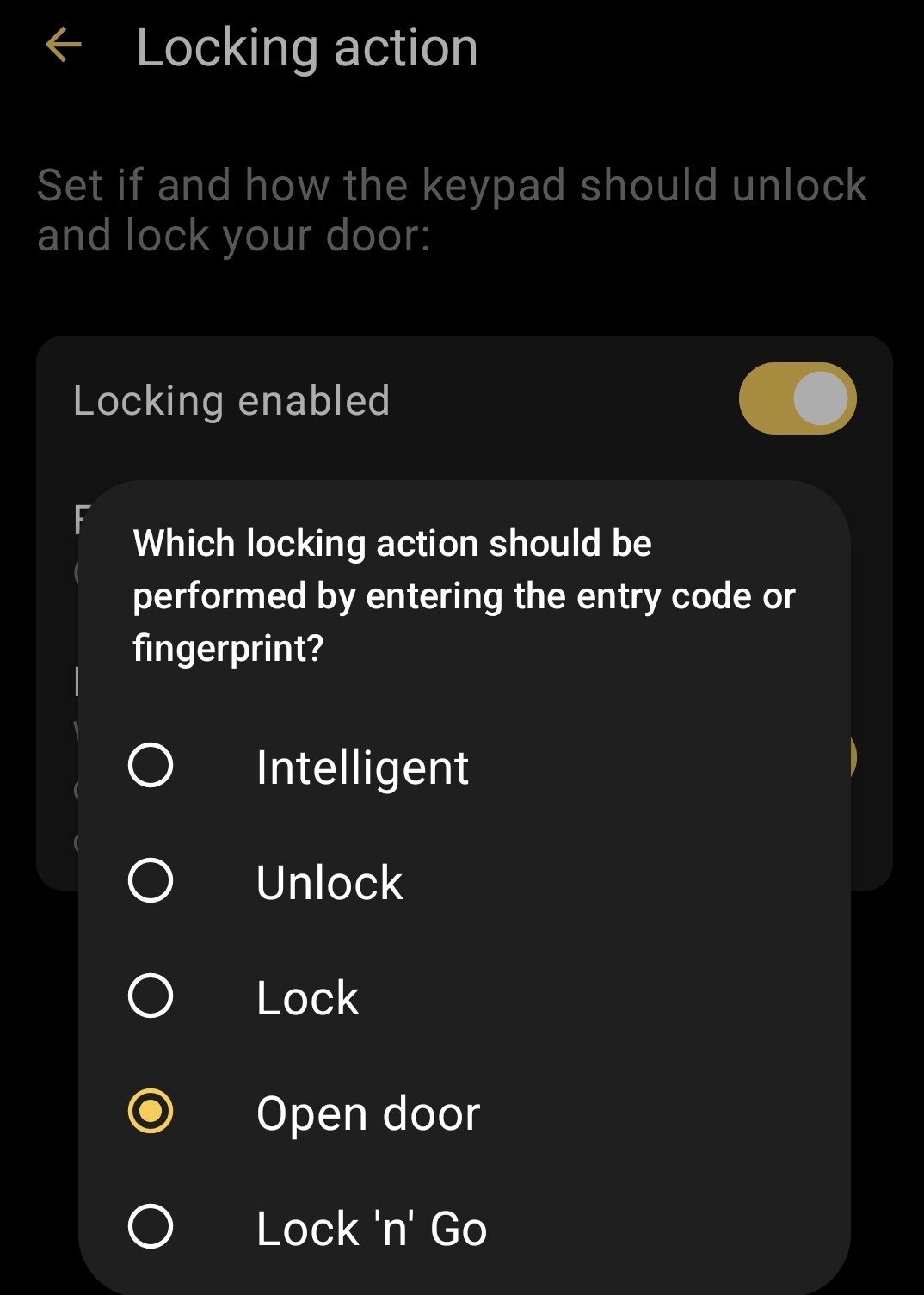Select the Open door option

coord(151,1112)
